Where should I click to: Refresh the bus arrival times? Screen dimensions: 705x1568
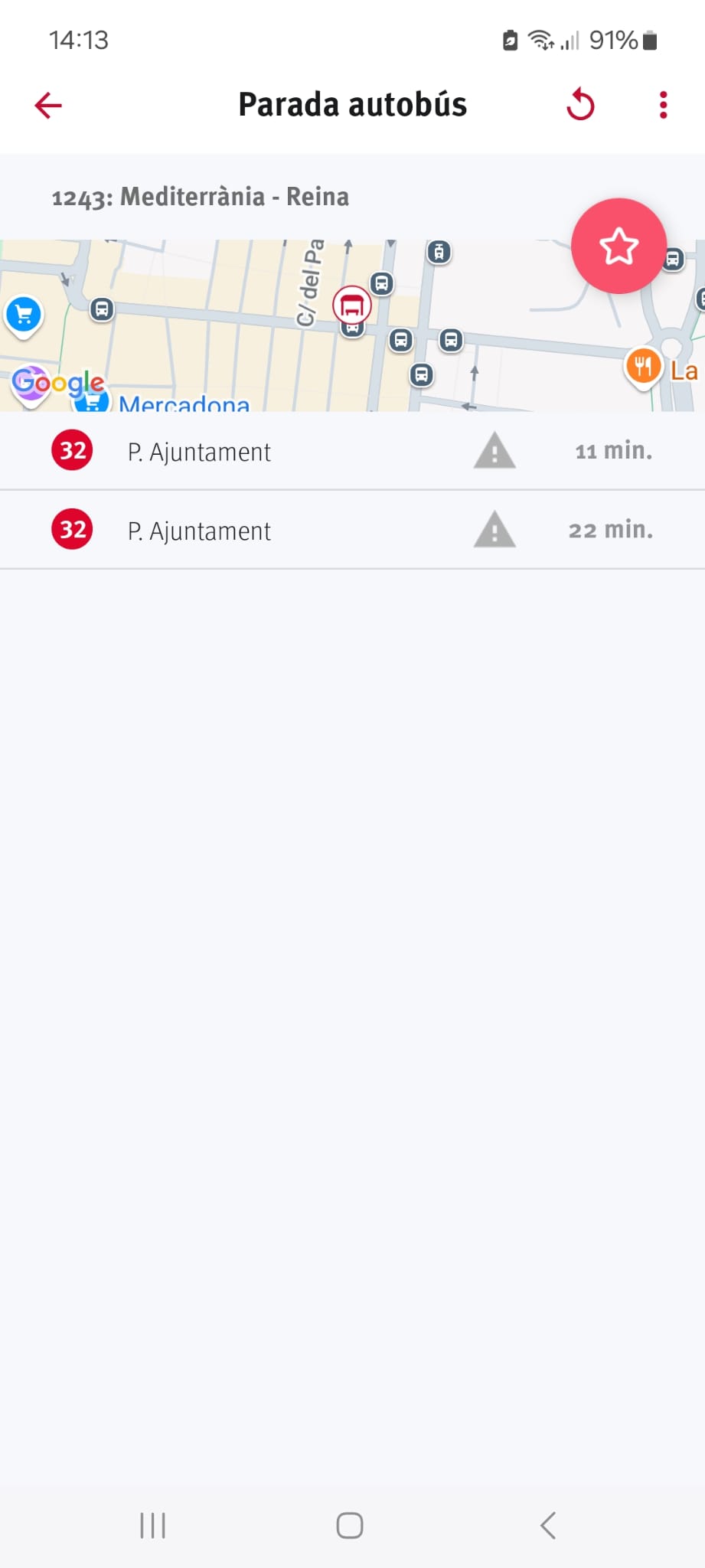point(580,105)
